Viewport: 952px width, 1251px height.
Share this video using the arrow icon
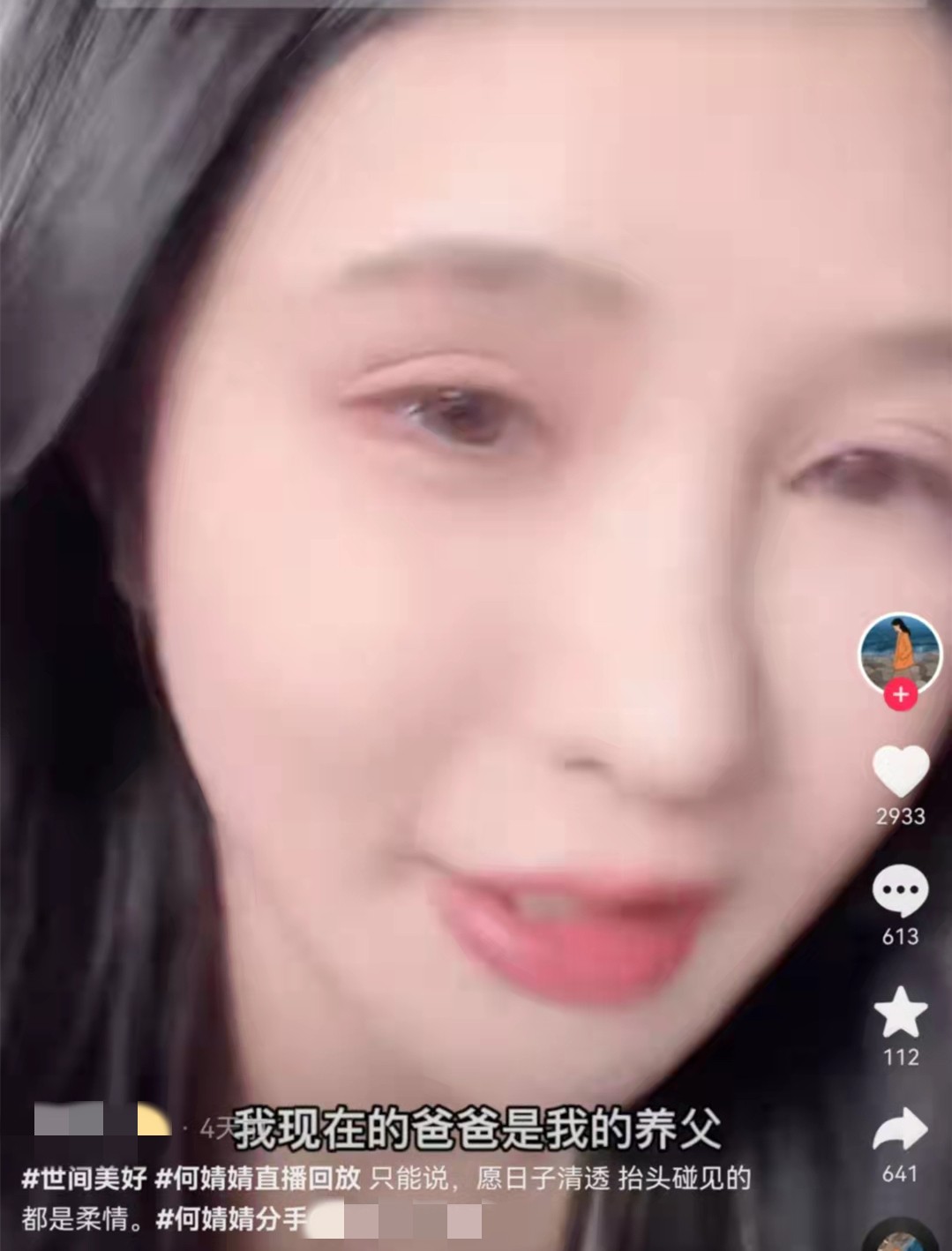[x=900, y=1129]
